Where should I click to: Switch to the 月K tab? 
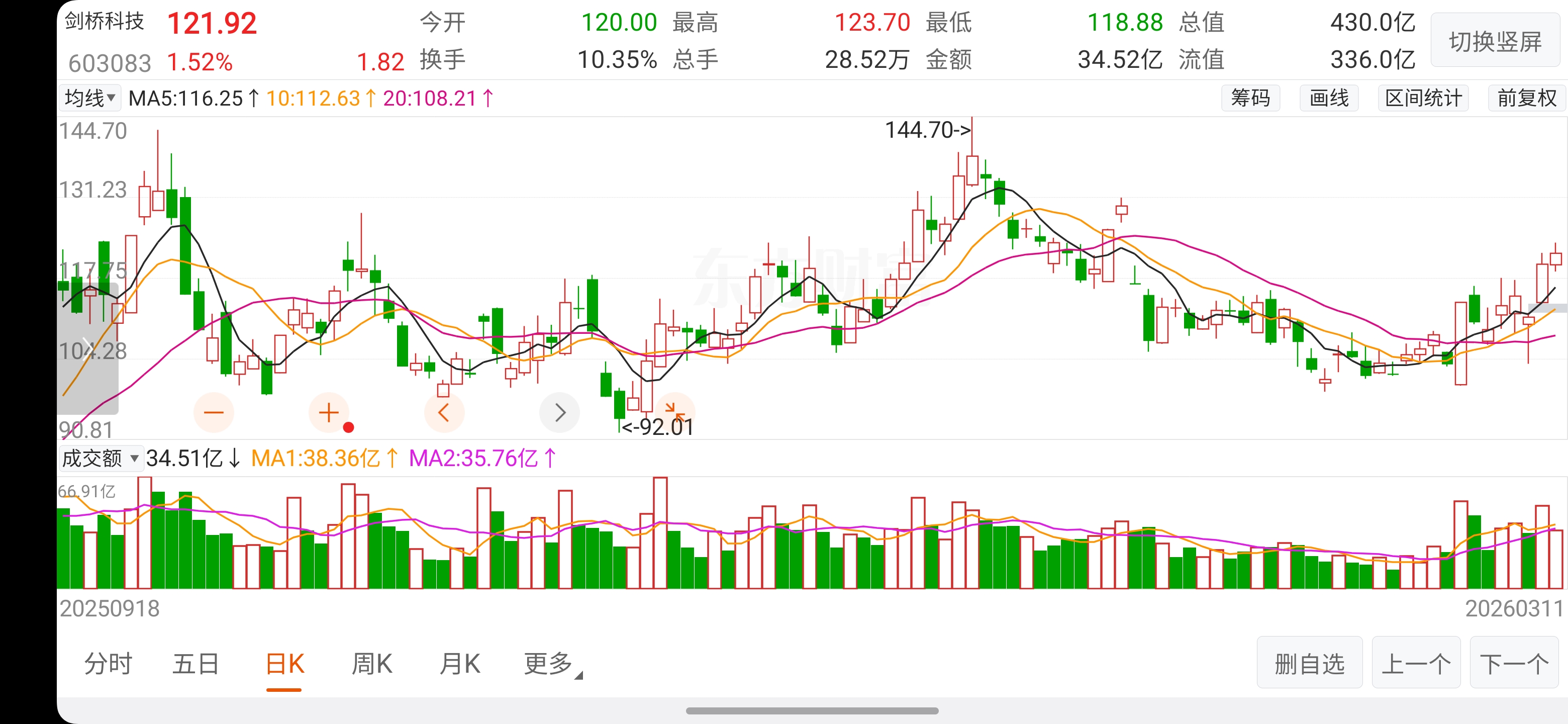click(x=459, y=664)
